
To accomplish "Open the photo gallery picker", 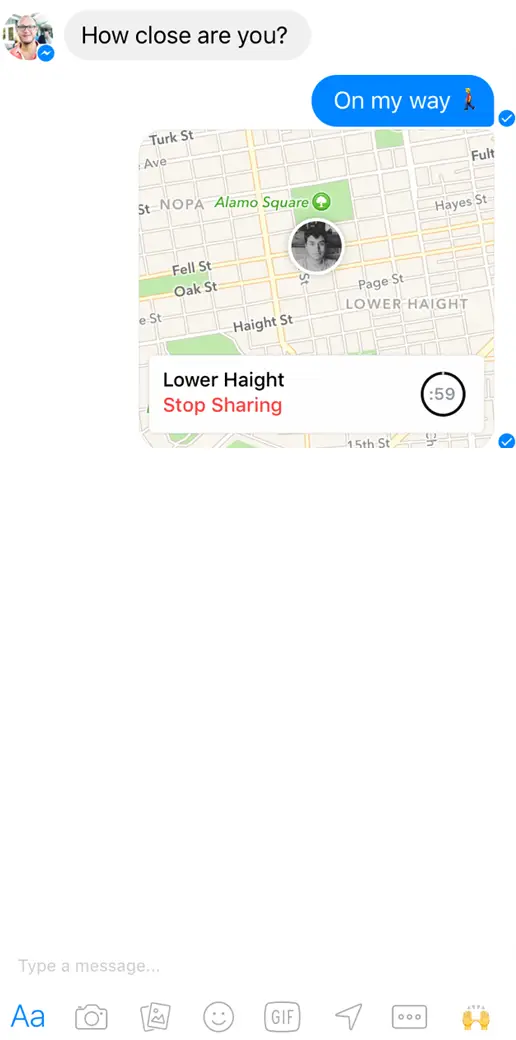I will tap(155, 1016).
